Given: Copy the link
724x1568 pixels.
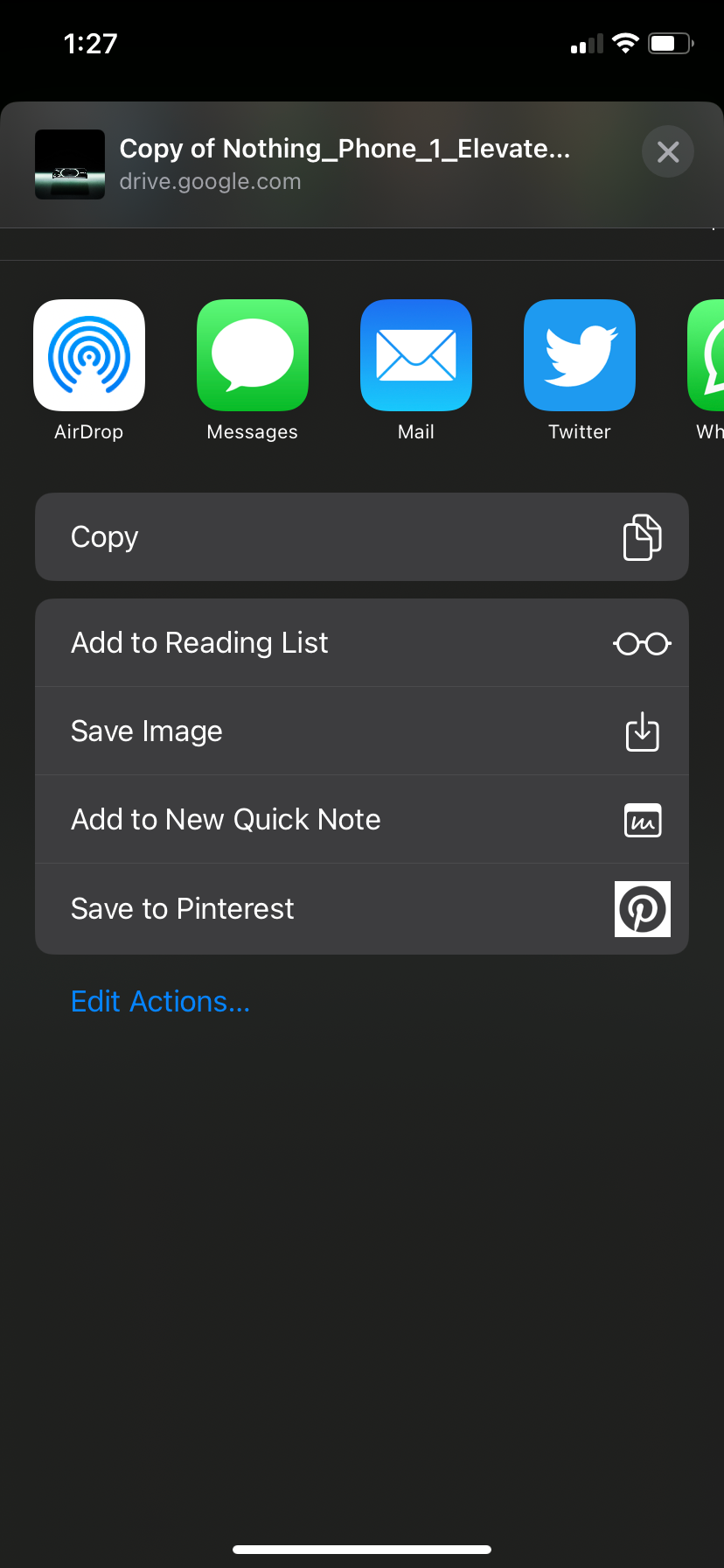Looking at the screenshot, I should (x=362, y=536).
